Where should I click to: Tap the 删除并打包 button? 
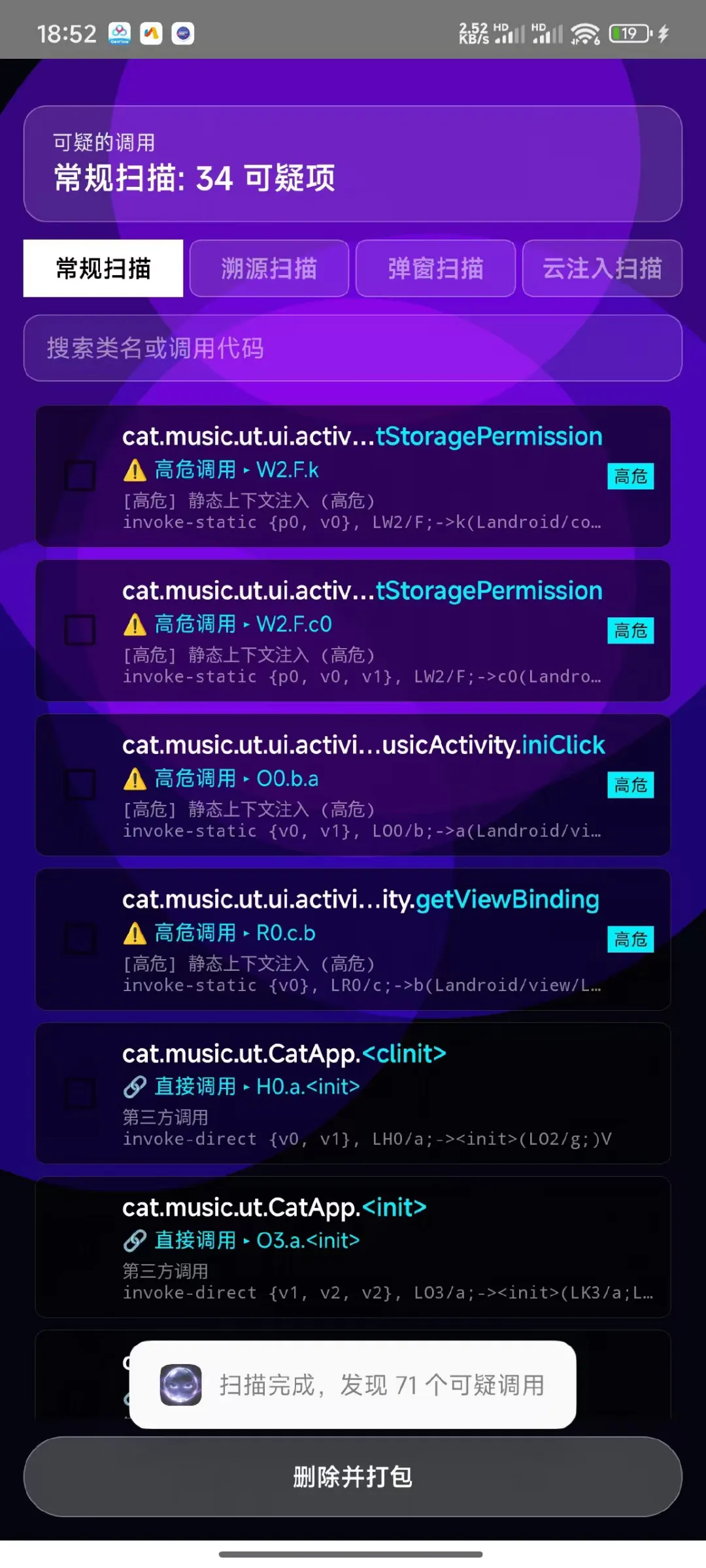pyautogui.click(x=353, y=1477)
